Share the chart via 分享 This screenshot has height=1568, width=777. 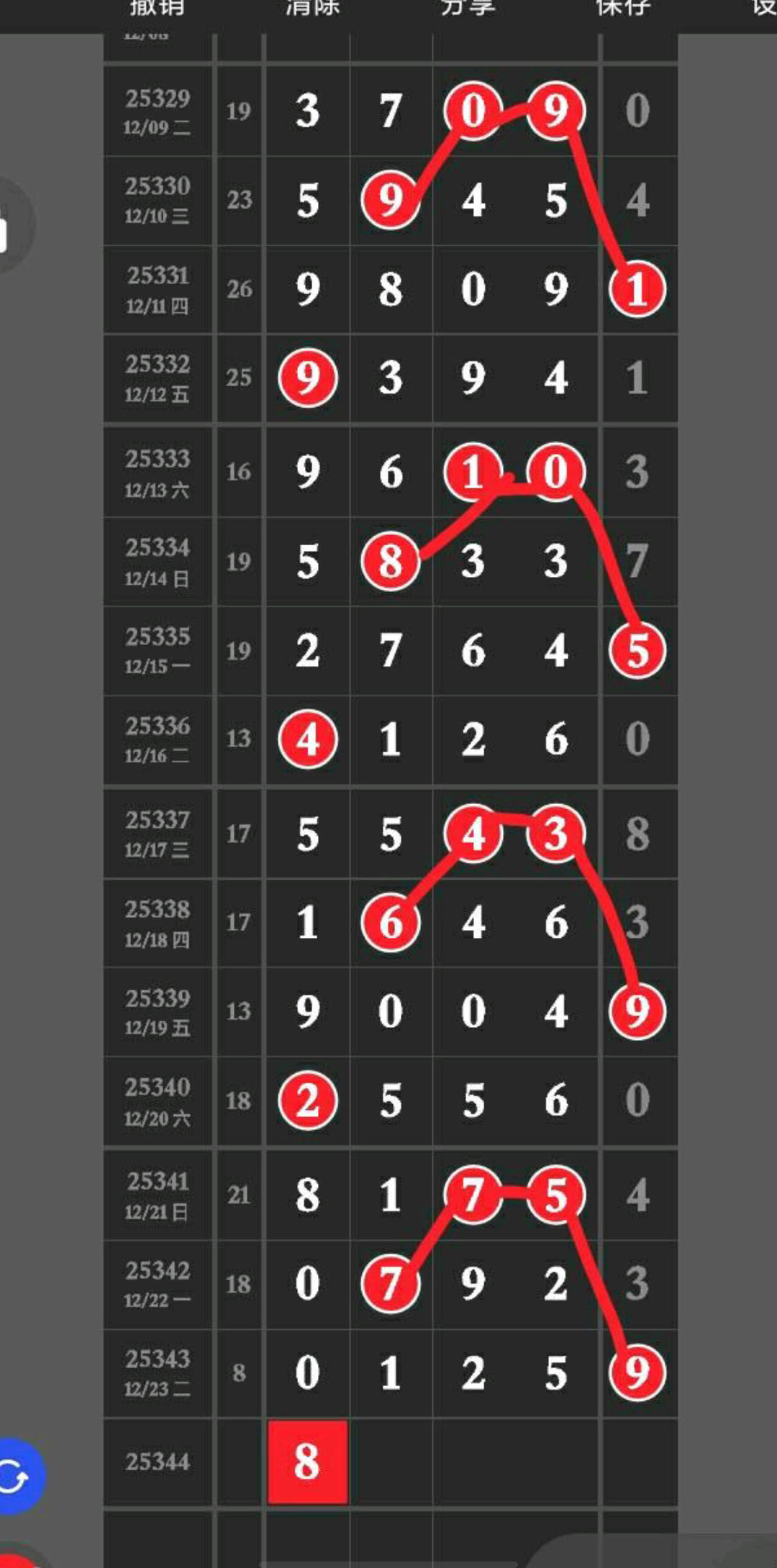point(468,9)
